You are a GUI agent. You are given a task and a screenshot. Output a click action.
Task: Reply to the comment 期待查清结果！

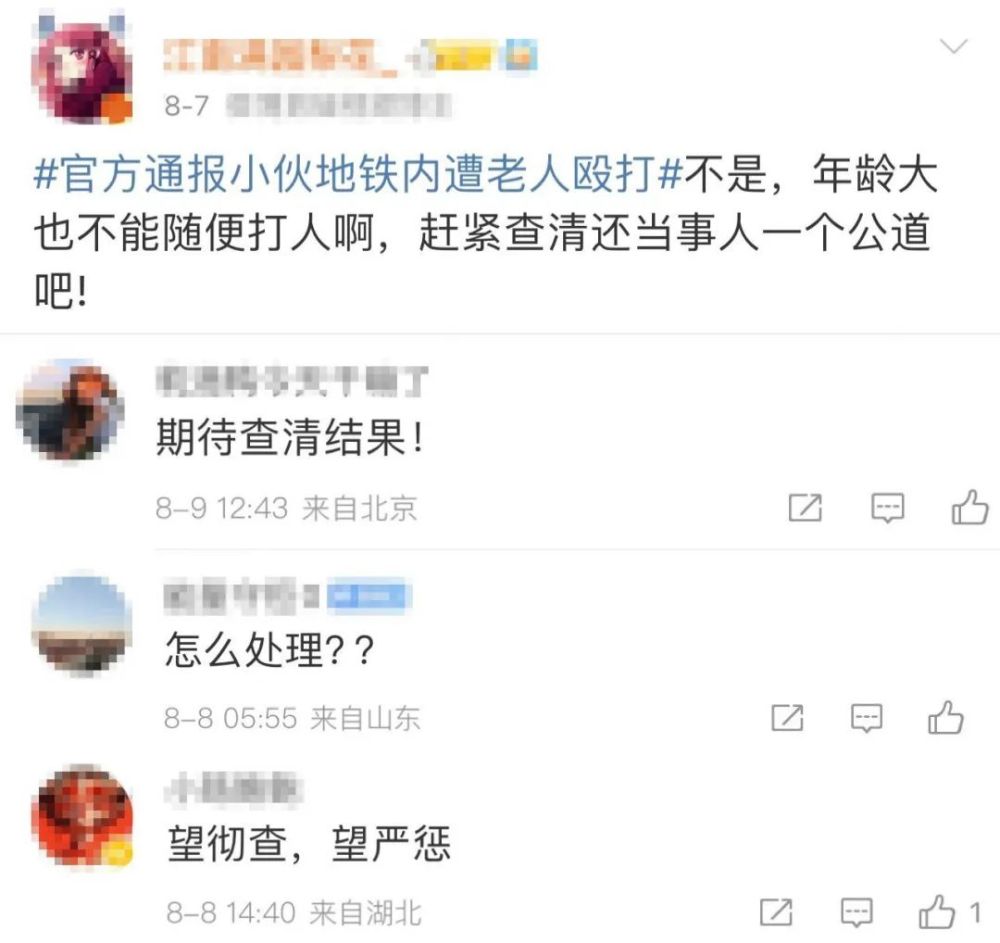point(887,509)
